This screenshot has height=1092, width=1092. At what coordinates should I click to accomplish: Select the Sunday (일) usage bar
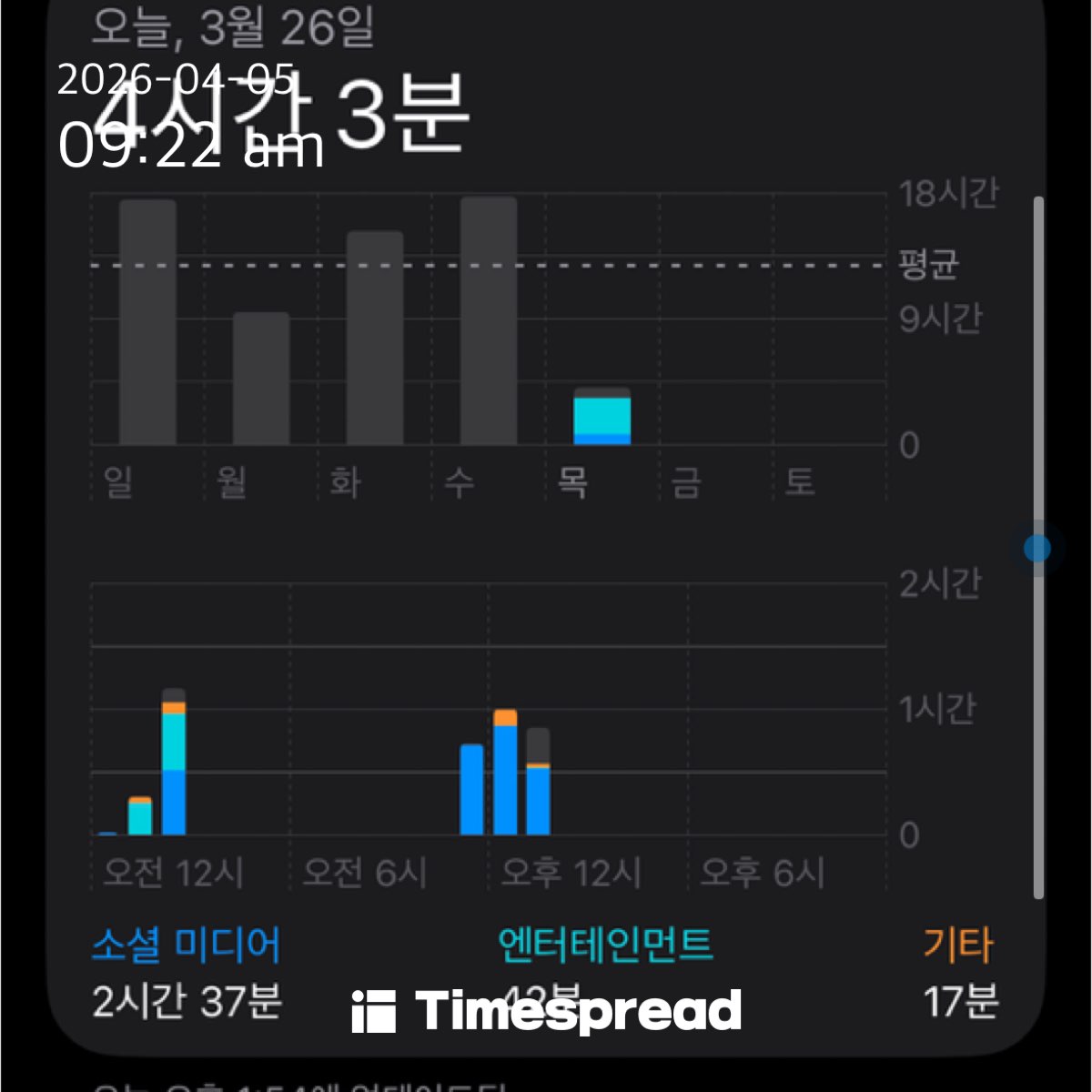(x=147, y=323)
